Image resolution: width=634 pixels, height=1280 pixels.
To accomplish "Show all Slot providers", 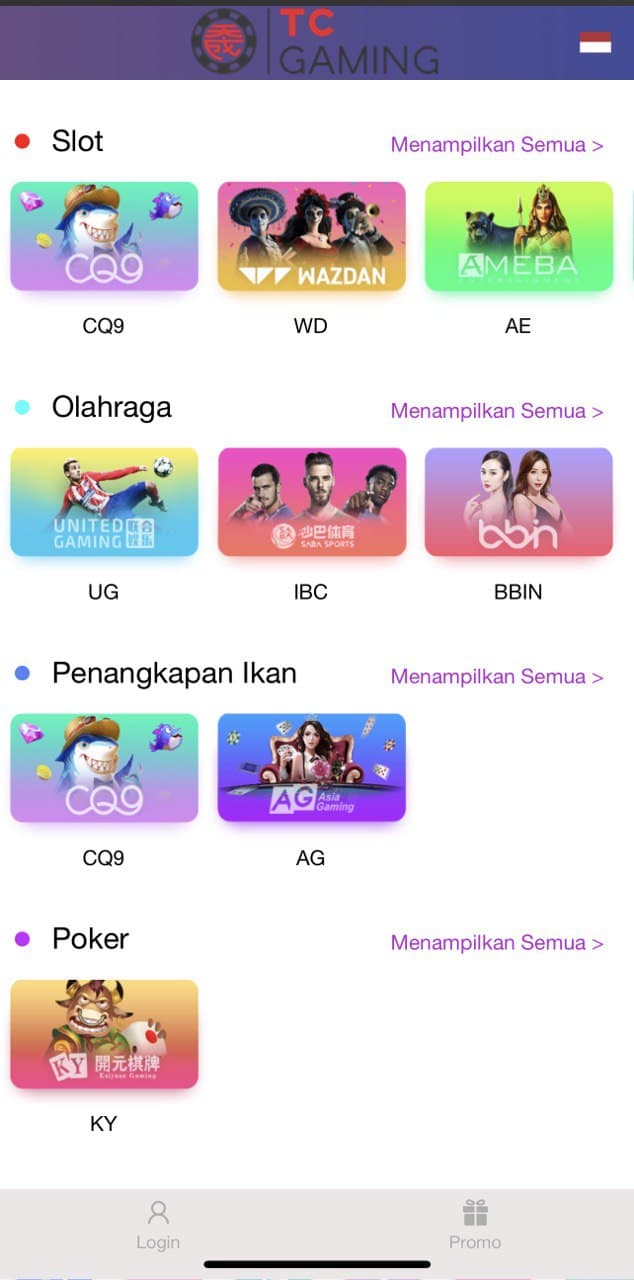I will click(497, 145).
